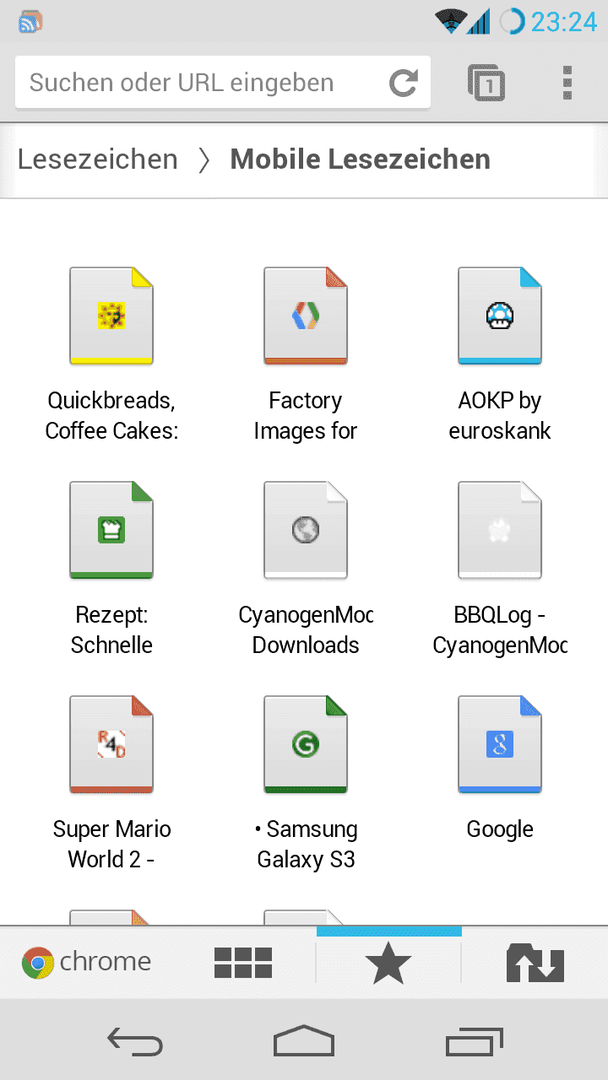The height and width of the screenshot is (1080, 608).
Task: Open the tab switcher
Action: (486, 82)
